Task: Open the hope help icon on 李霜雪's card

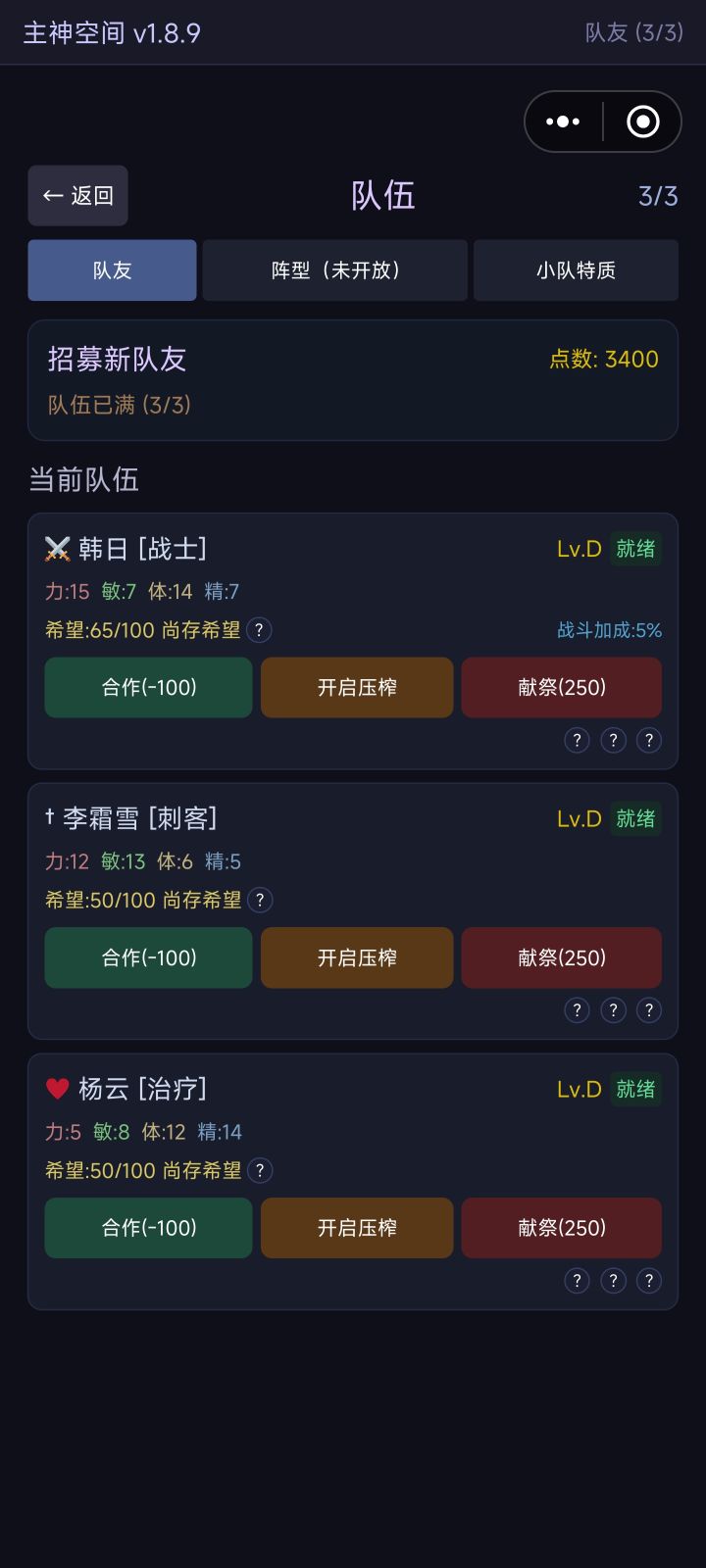Action: click(259, 900)
